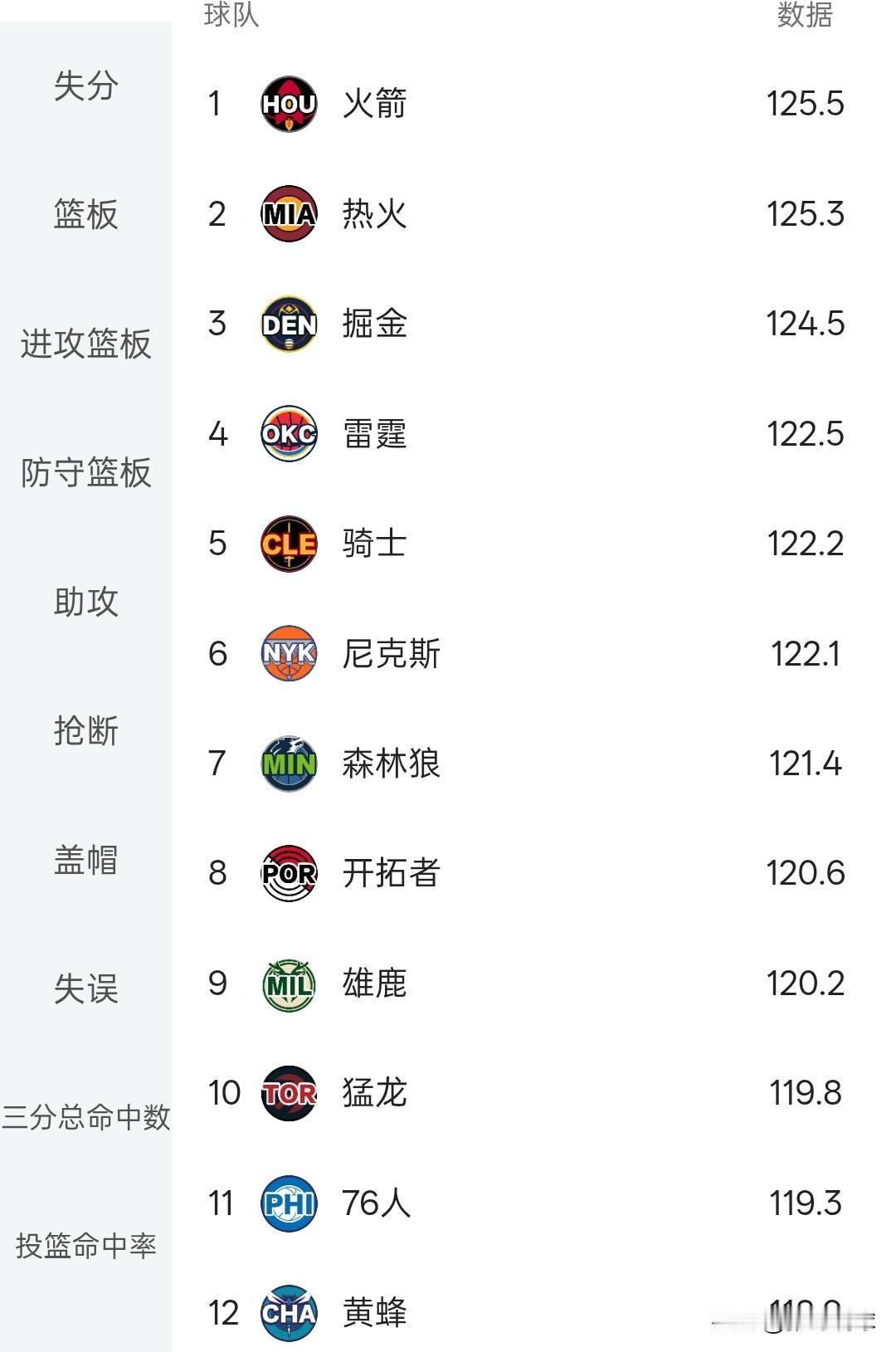
Task: Select the Philadelphia 76ers PHI logo
Action: (288, 1204)
